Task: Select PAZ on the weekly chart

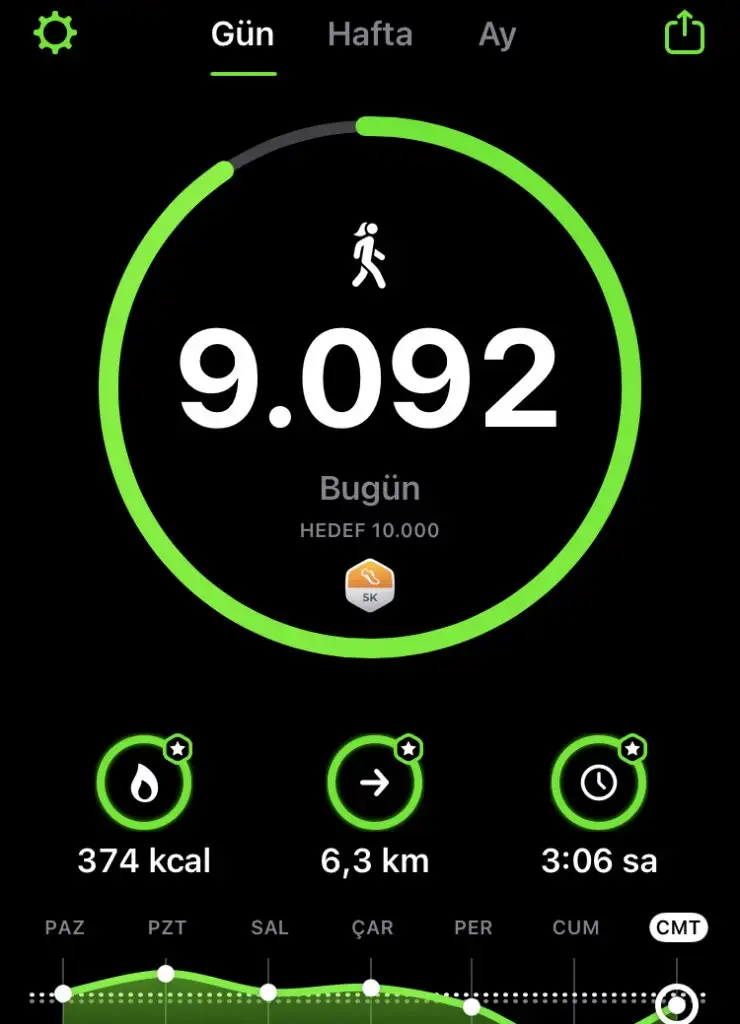Action: pyautogui.click(x=63, y=928)
